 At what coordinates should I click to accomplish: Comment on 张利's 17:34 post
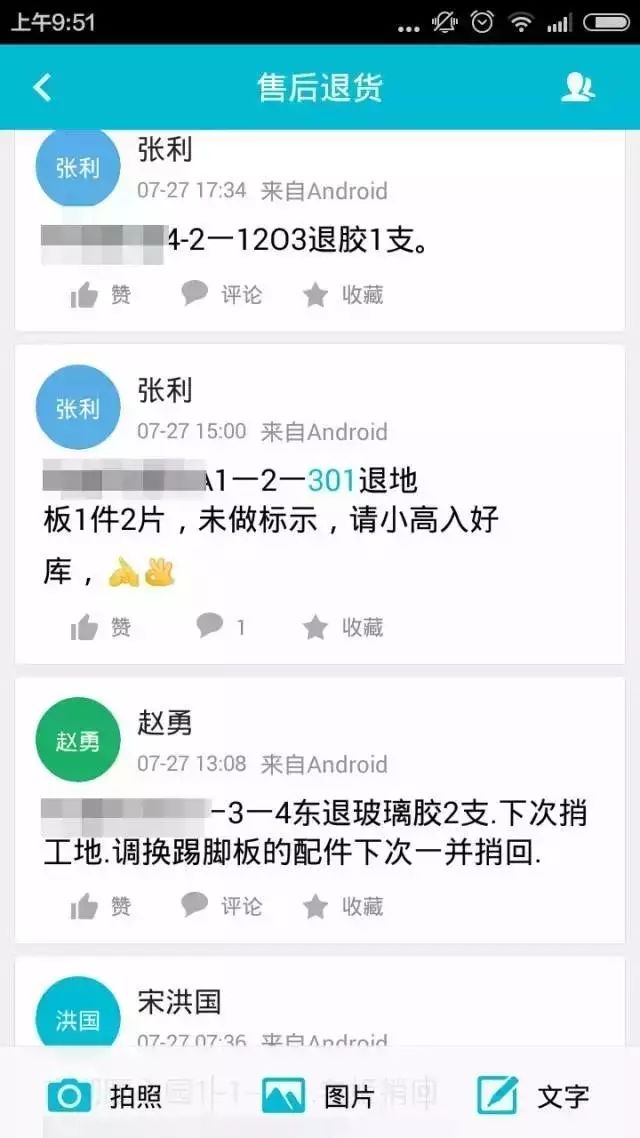[x=221, y=295]
